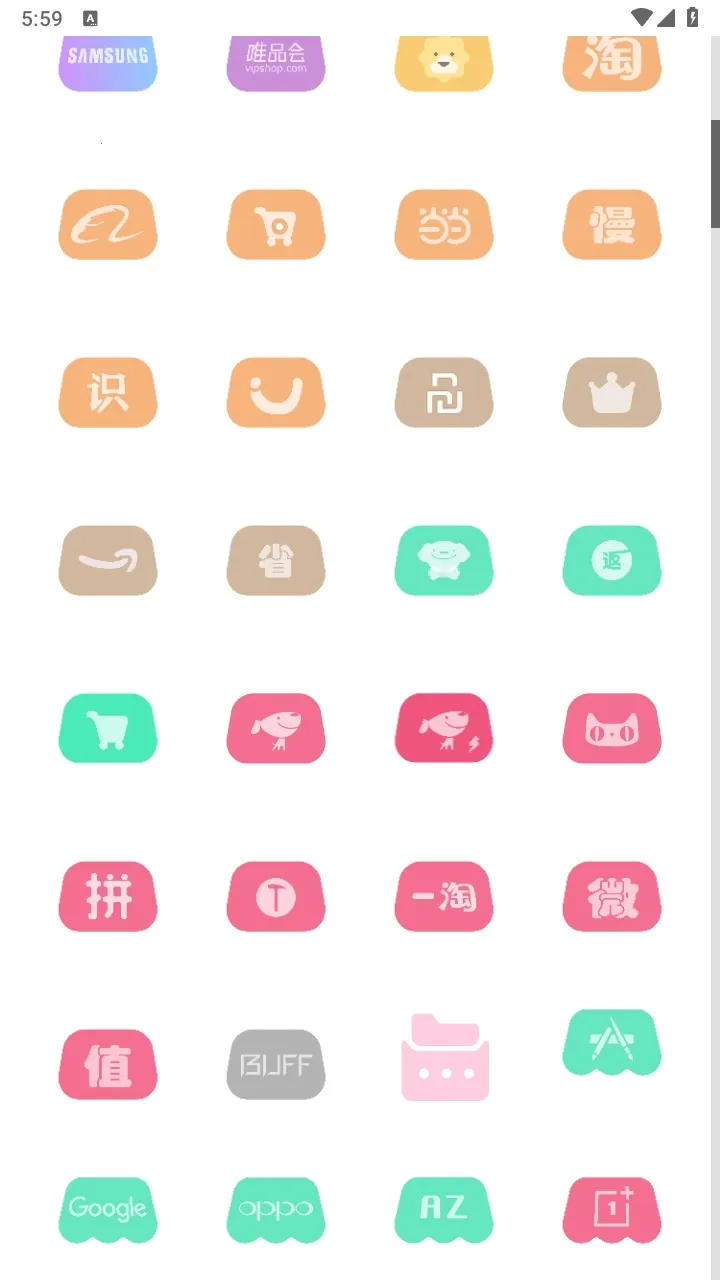The image size is (720, 1280).
Task: Open the Vipshop 唯品会 icon
Action: pos(275,62)
